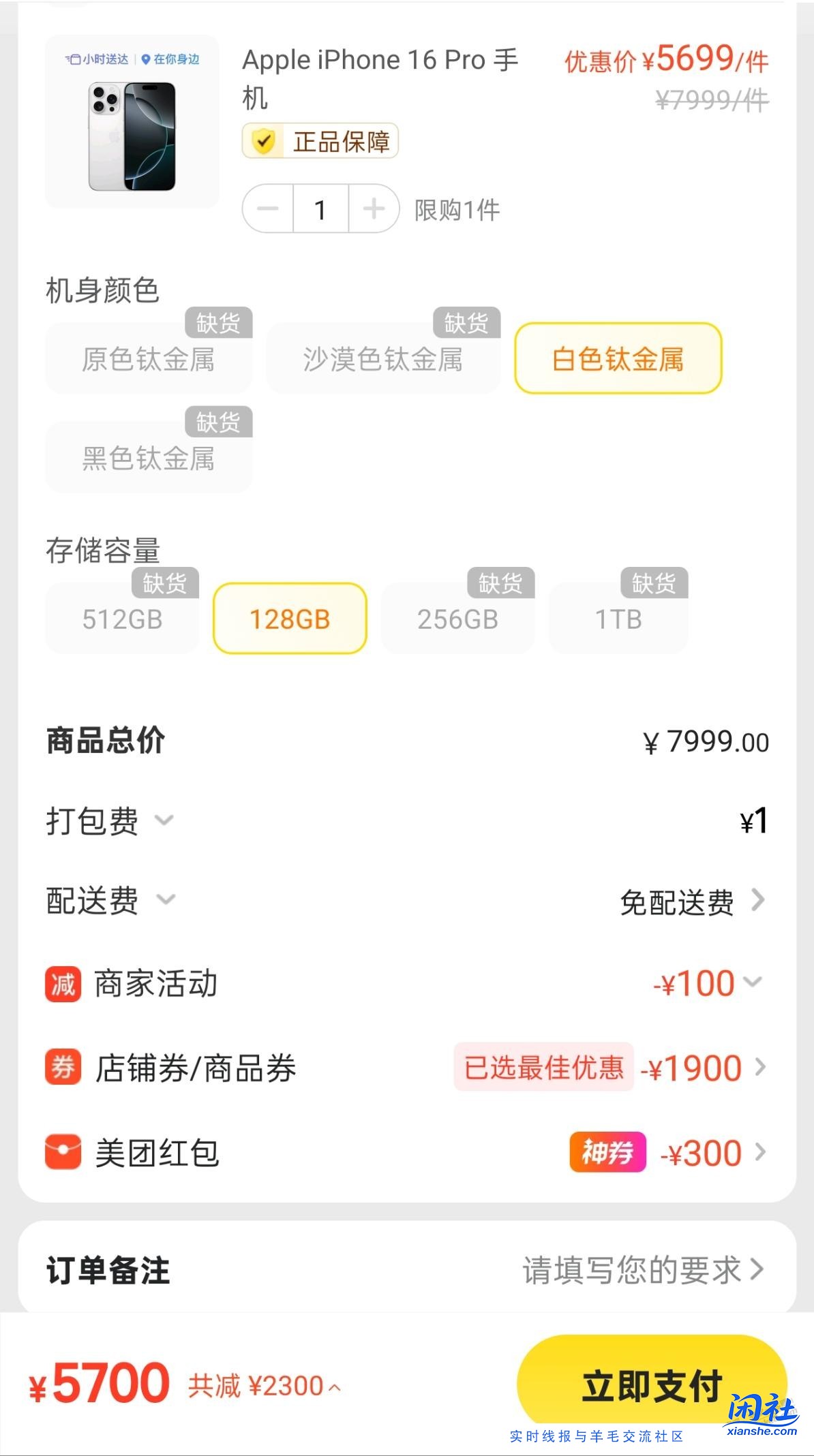Open 免配送费 delivery fee info
Image resolution: width=814 pixels, height=1456 pixels.
pos(691,901)
